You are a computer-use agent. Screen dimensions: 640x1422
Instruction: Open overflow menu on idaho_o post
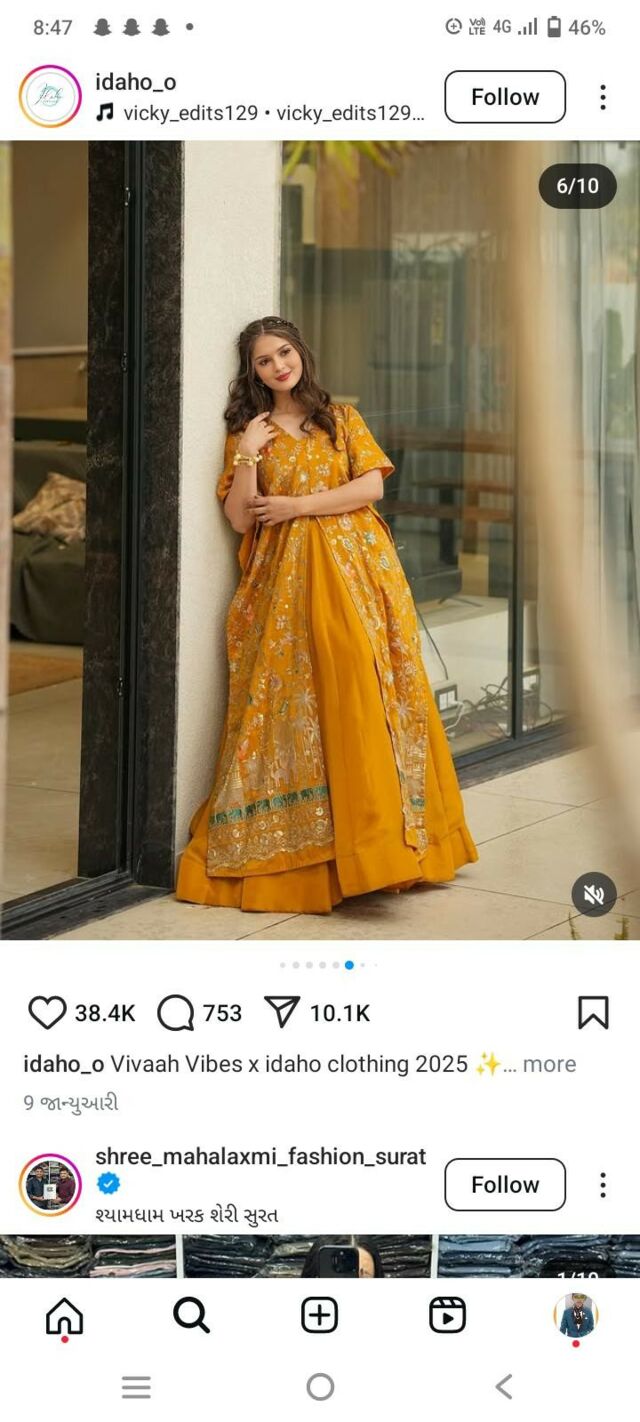[x=602, y=97]
